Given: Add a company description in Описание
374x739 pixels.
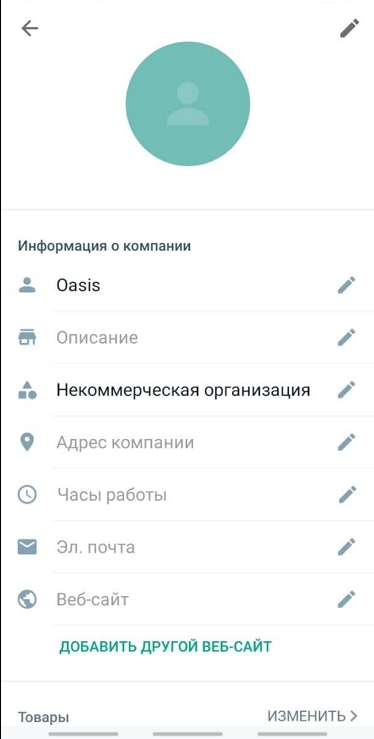Looking at the screenshot, I should 187,337.
